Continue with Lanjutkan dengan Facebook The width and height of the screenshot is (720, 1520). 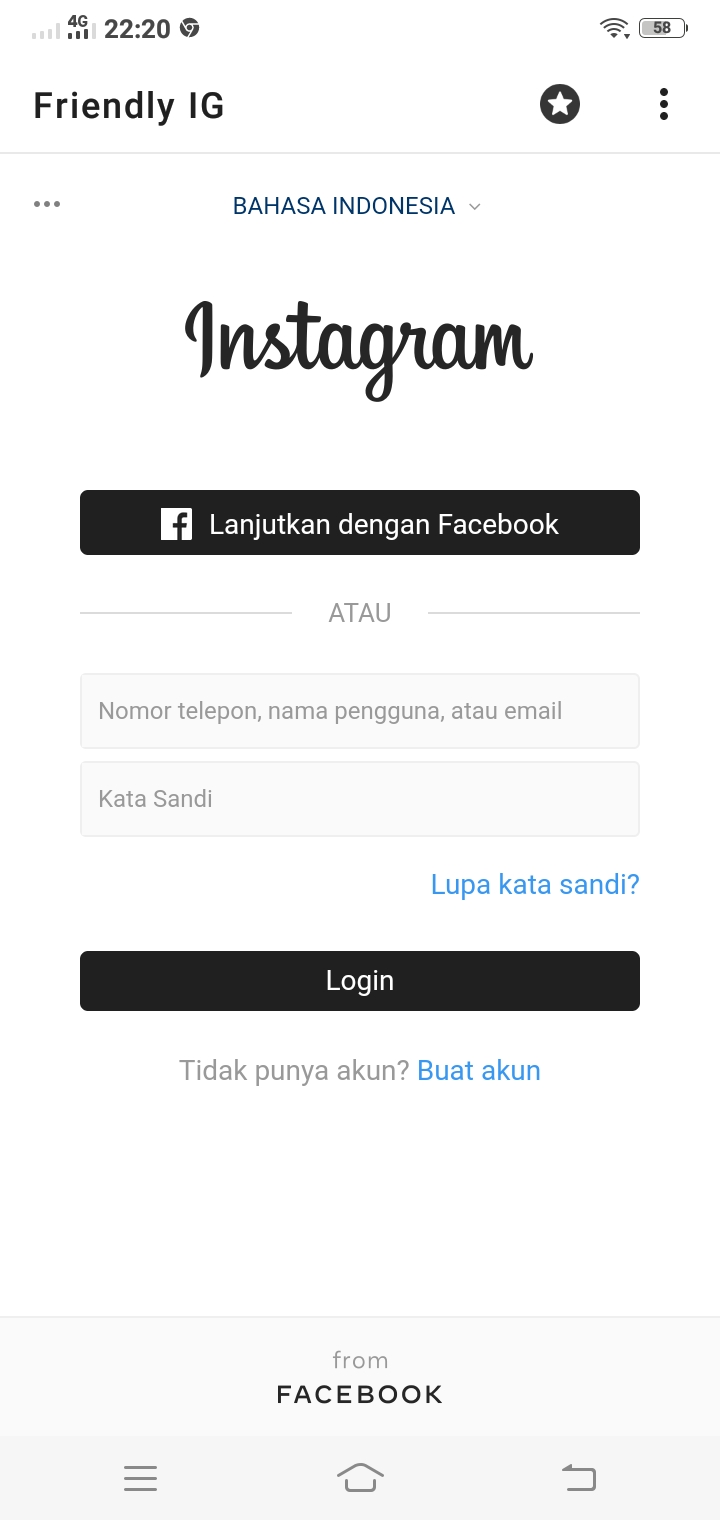click(x=360, y=523)
